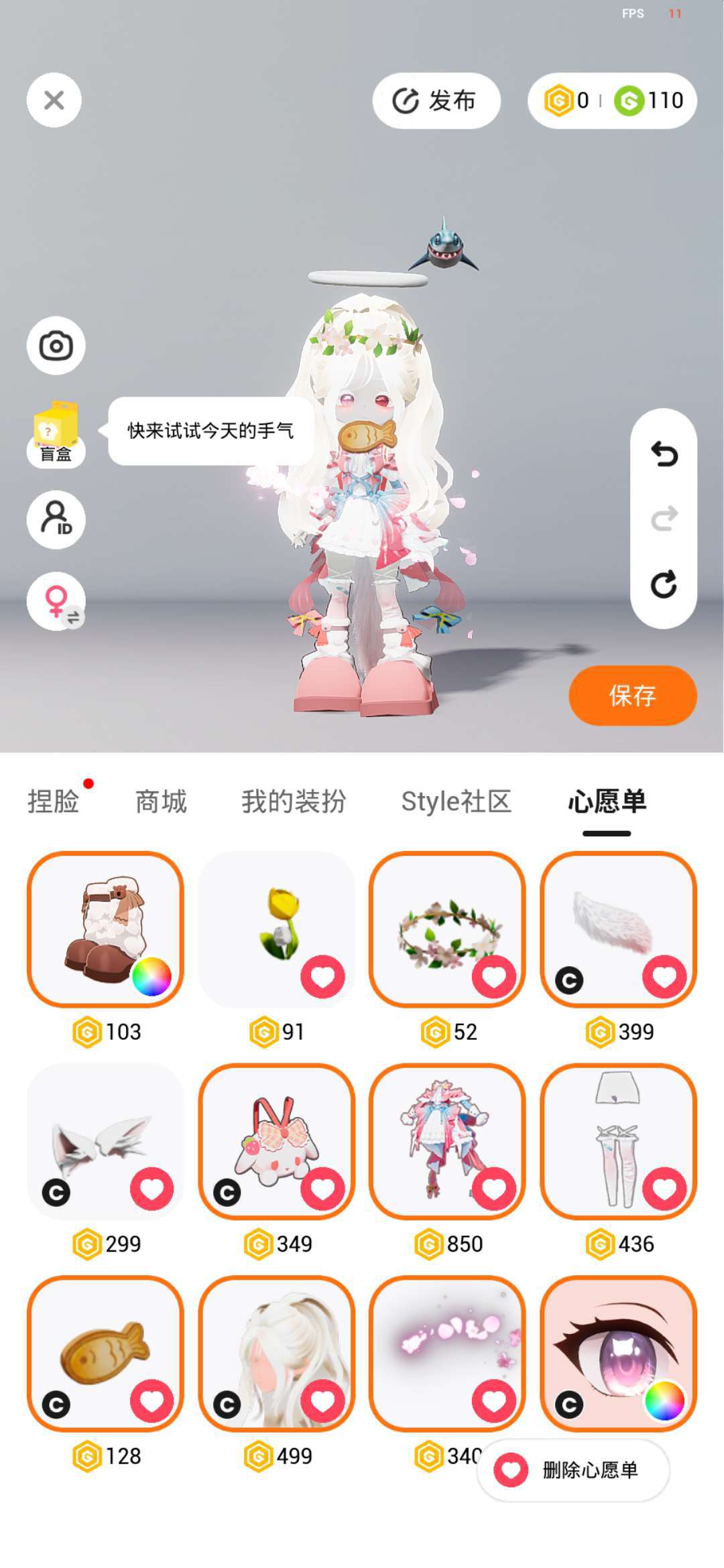The height and width of the screenshot is (1568, 724).
Task: Tap the 删除心愿单 button
Action: tap(573, 1470)
